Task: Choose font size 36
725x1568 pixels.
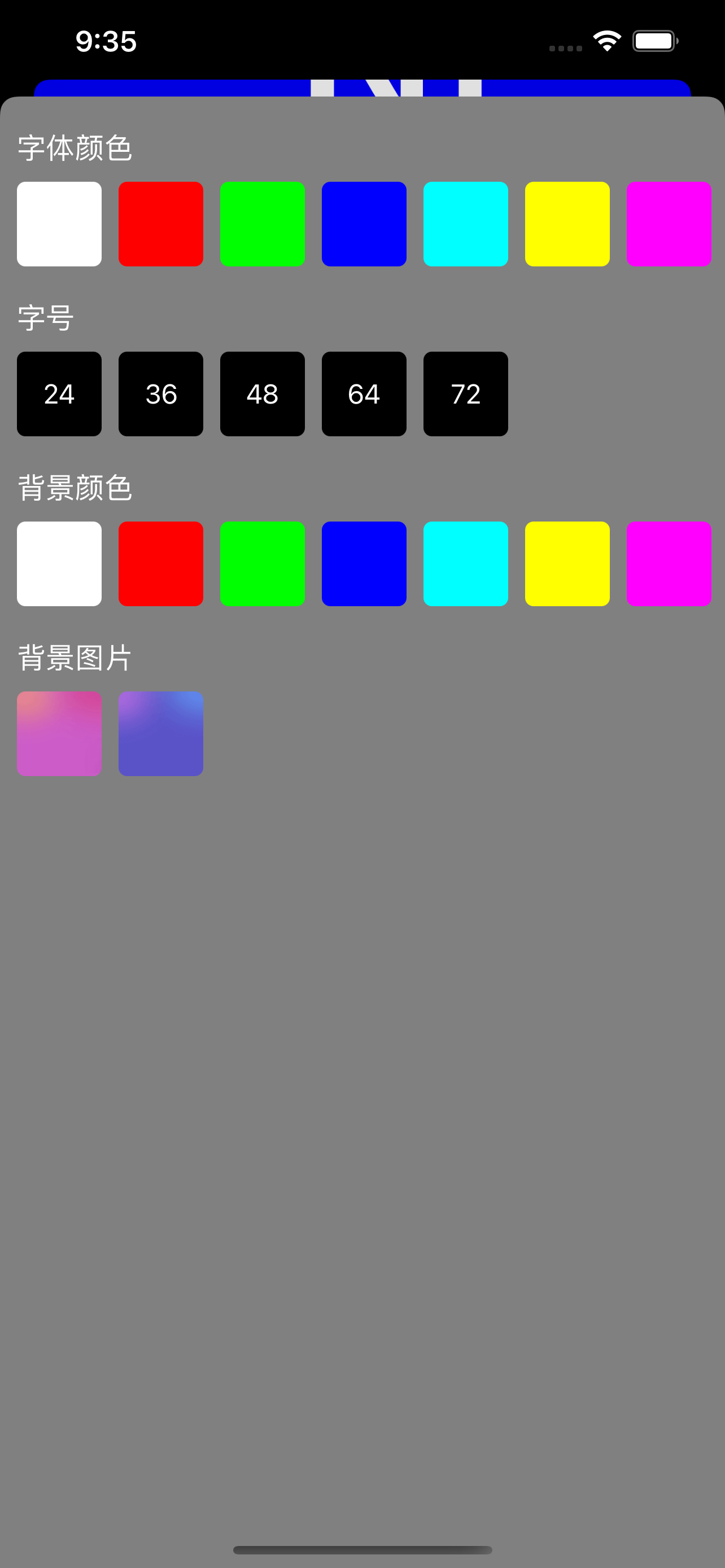Action: click(161, 394)
